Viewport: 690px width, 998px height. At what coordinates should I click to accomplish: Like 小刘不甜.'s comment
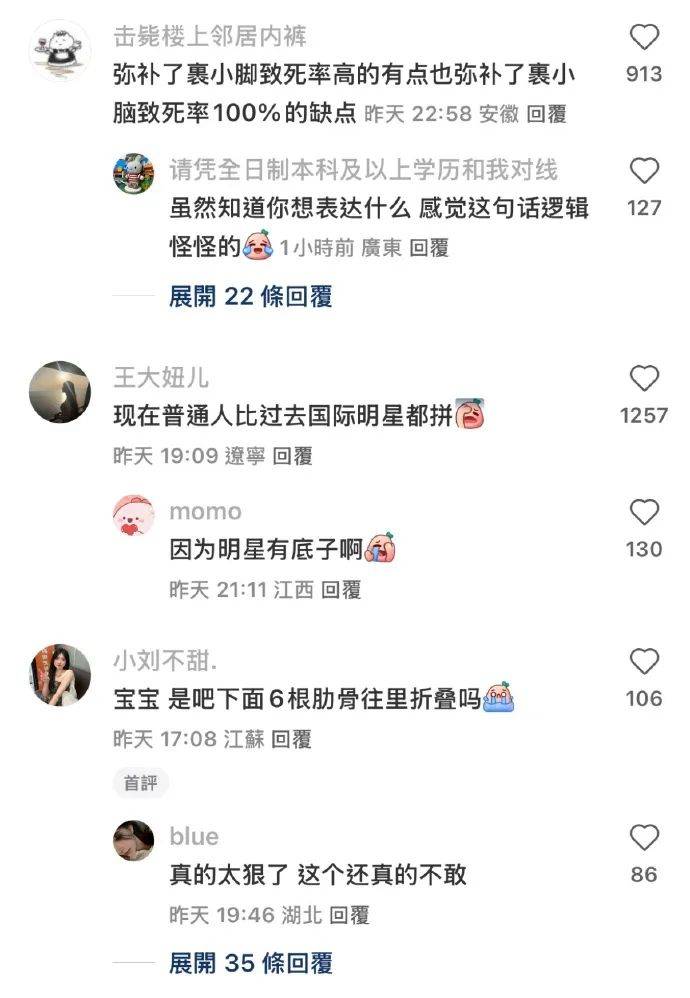pos(645,661)
